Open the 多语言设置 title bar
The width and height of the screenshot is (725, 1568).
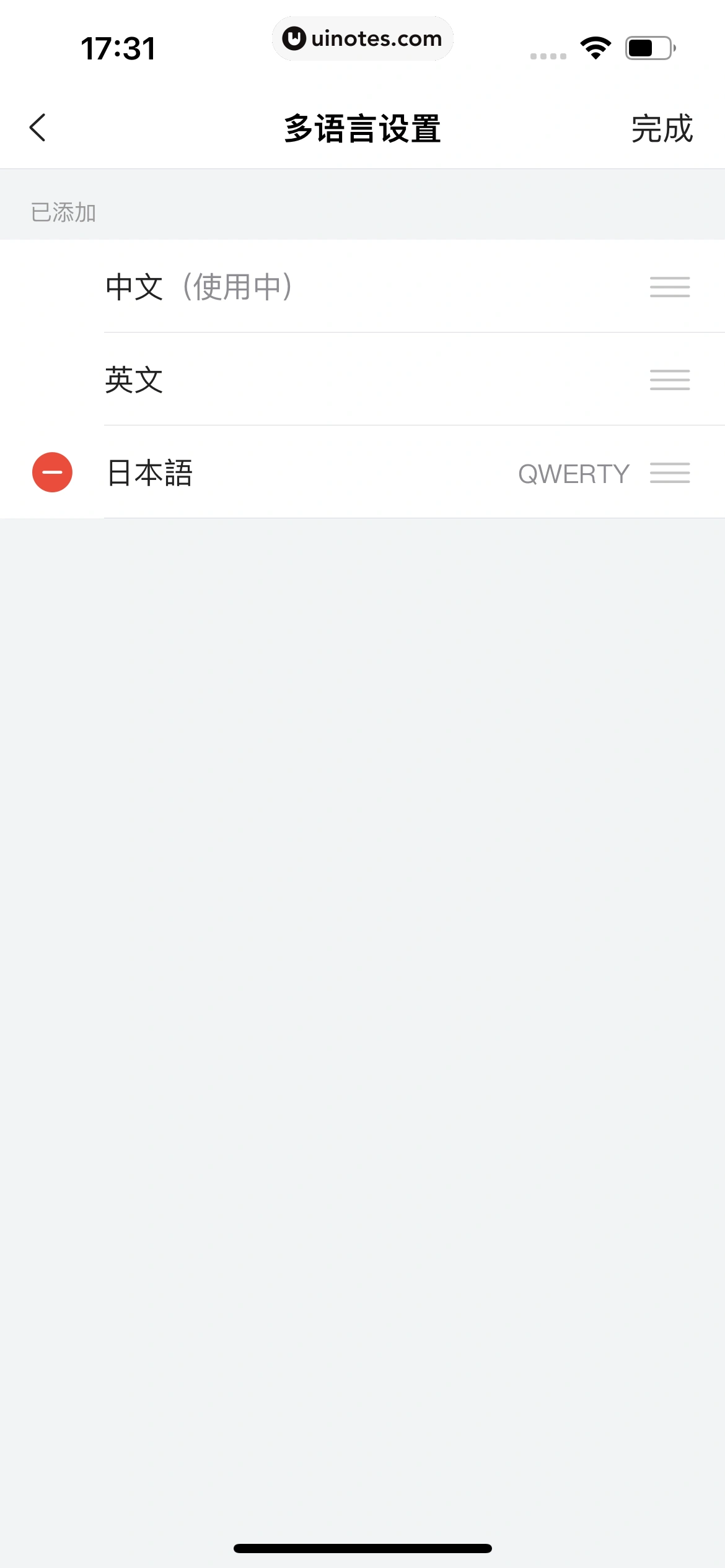(362, 128)
